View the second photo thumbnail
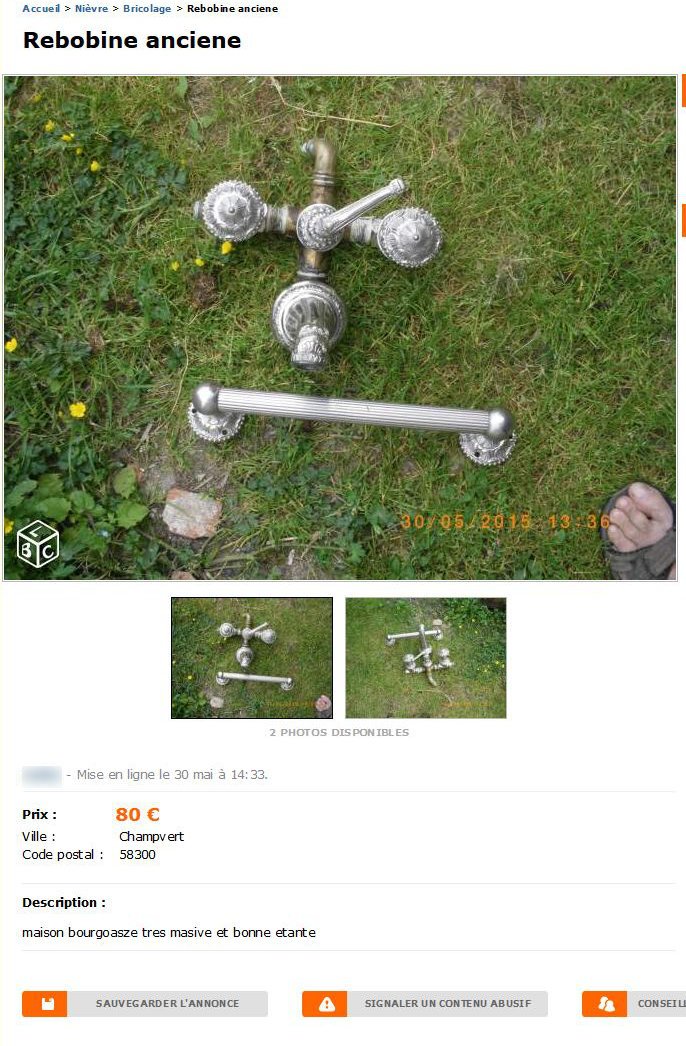The height and width of the screenshot is (1046, 686). 426,658
